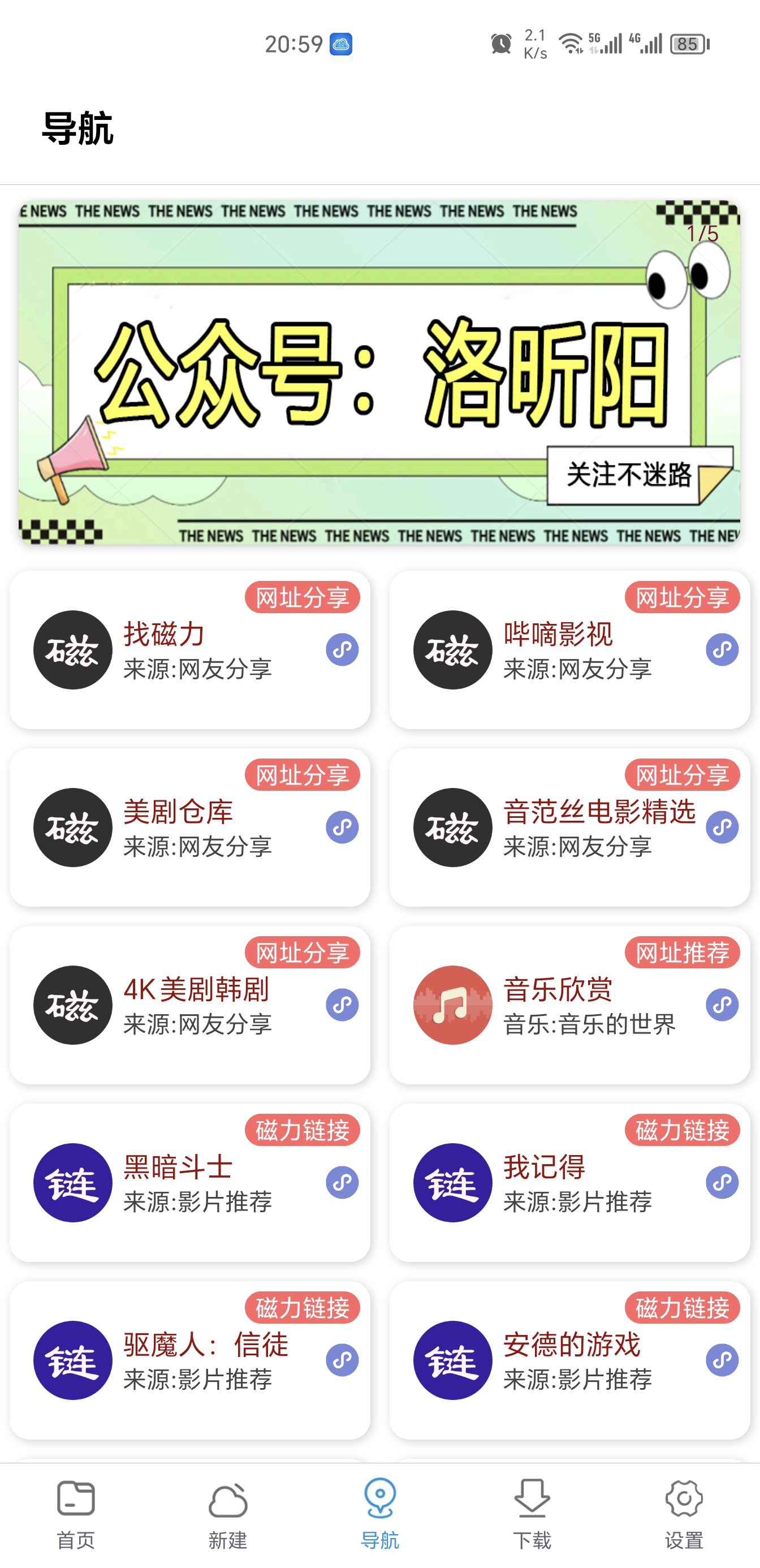Open the 公众号 洛昕阳 banner
760x1568 pixels.
[x=379, y=373]
